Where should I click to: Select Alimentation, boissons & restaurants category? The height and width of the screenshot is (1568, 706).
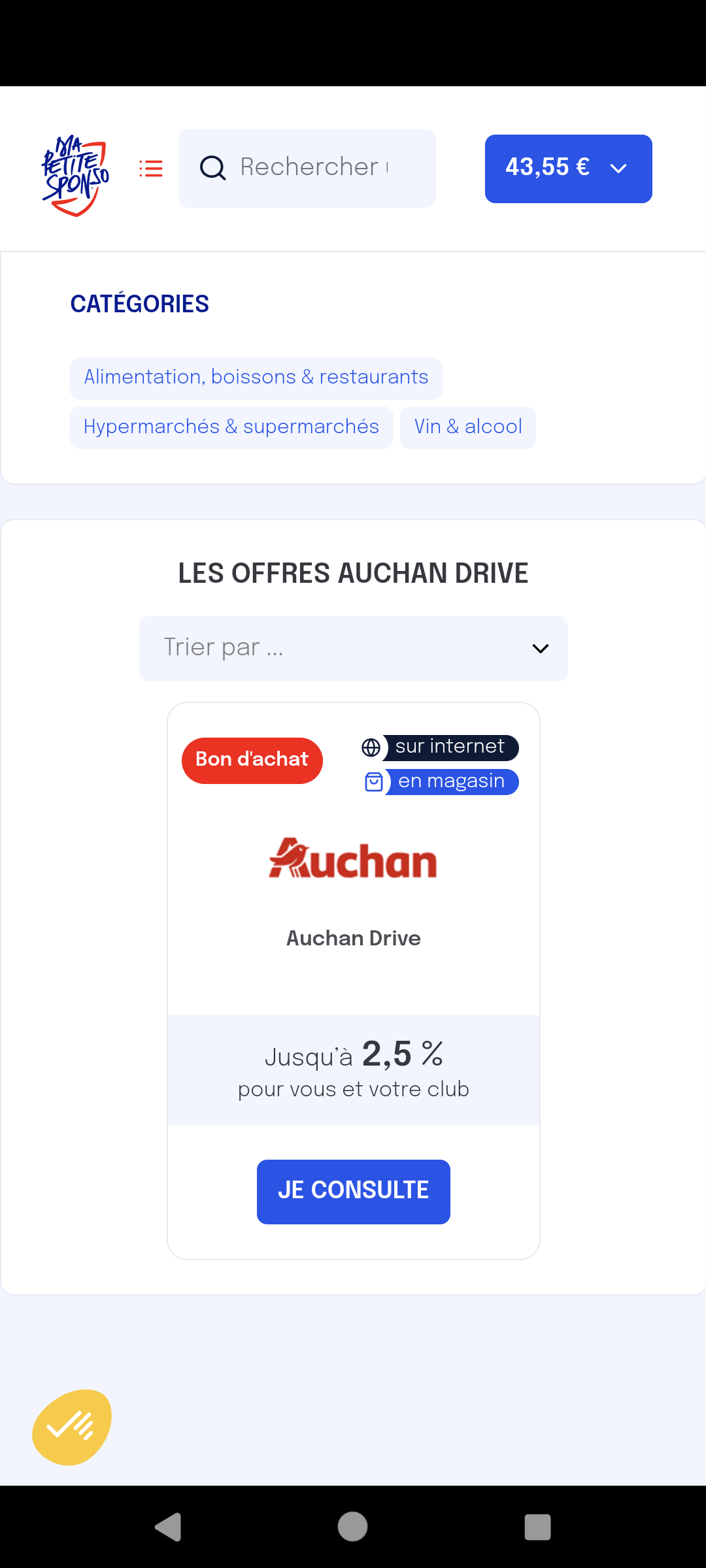[x=256, y=378]
